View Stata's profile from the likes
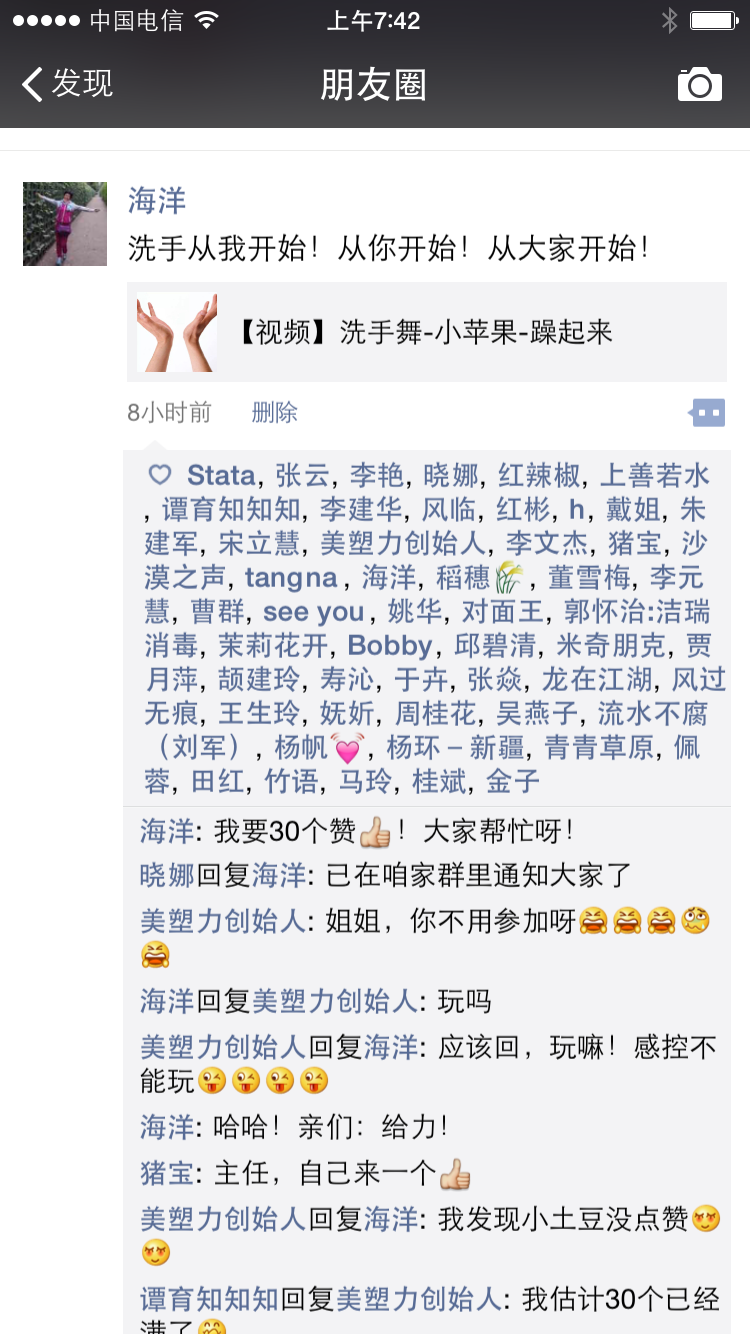The image size is (750, 1334). (x=222, y=474)
